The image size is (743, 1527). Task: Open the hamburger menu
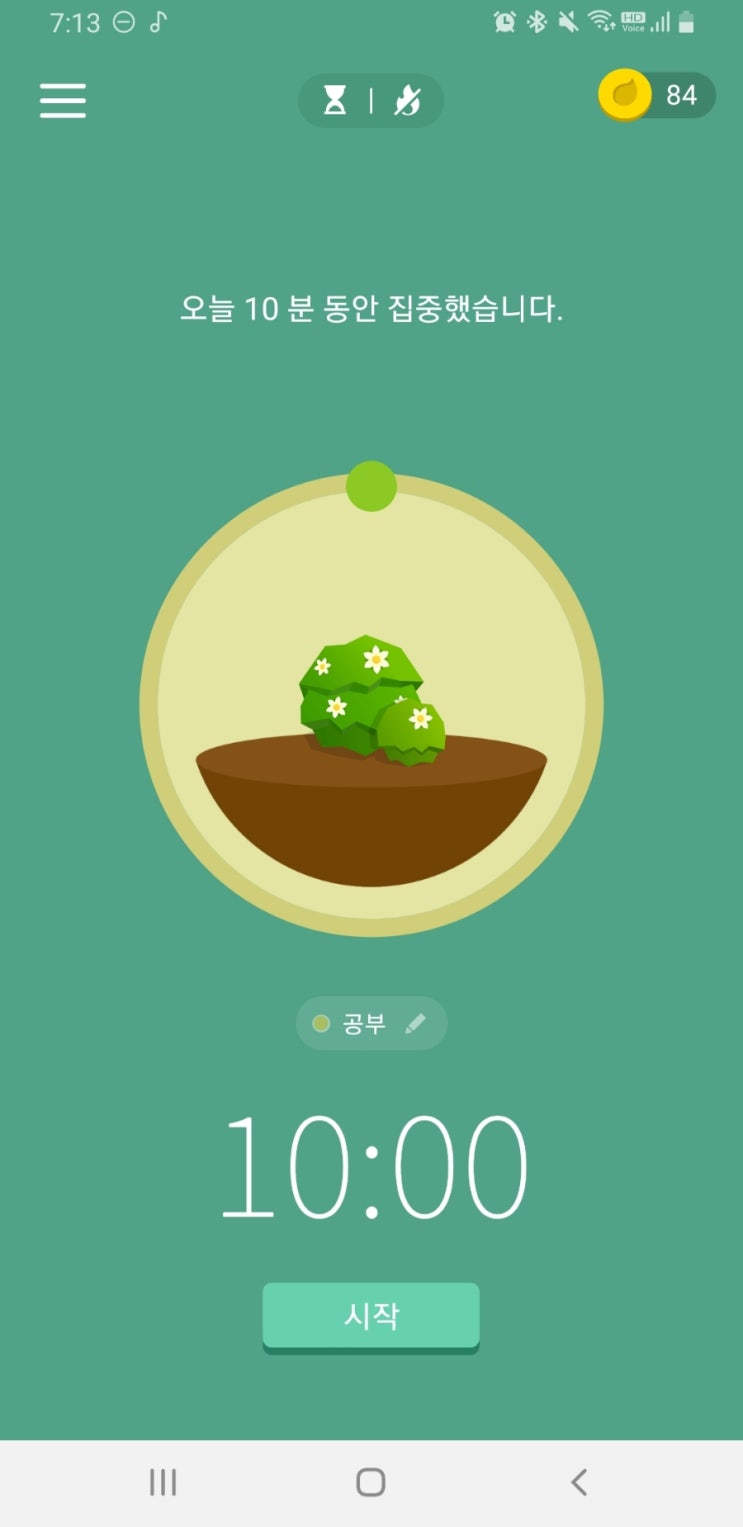62,100
